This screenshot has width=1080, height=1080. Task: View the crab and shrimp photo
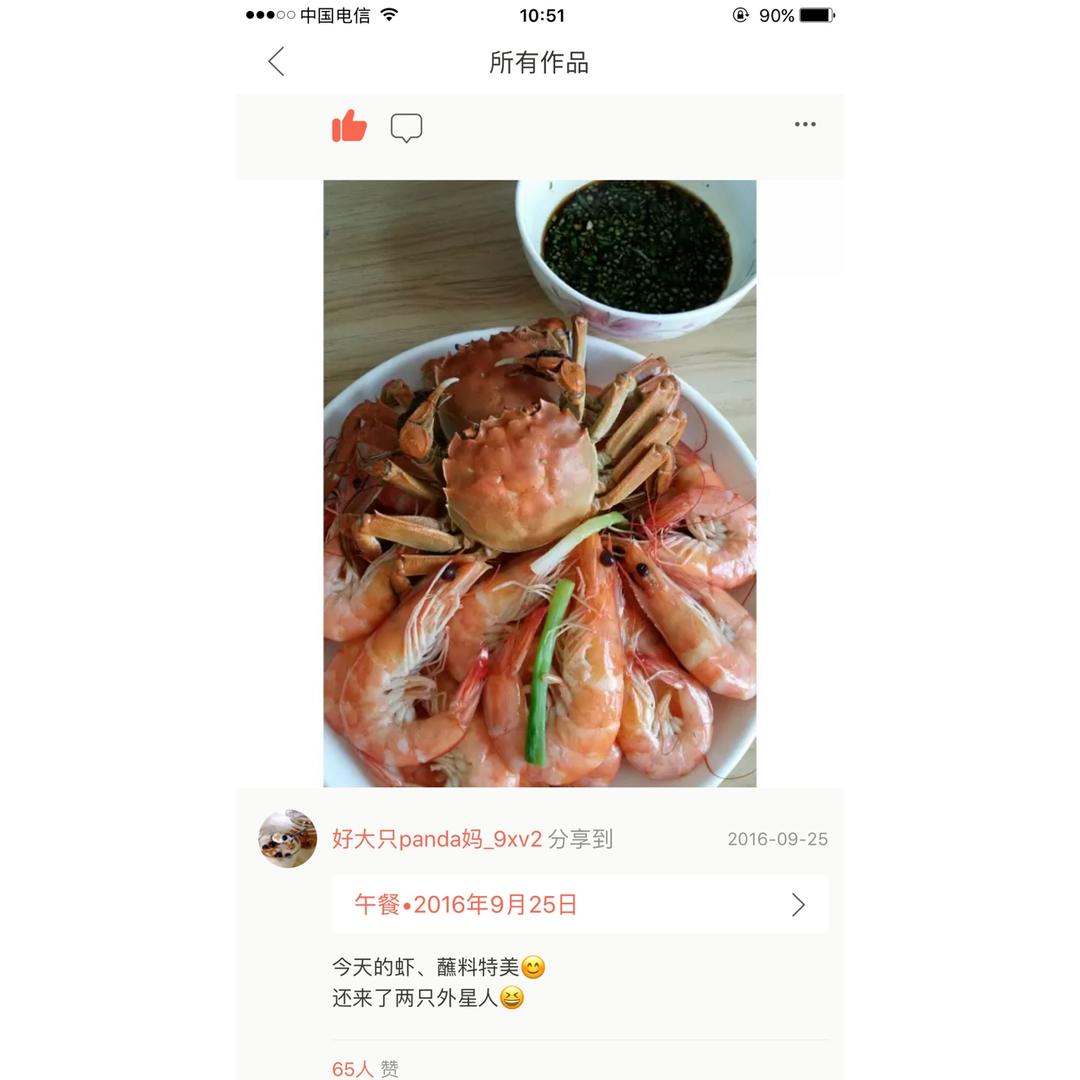(539, 483)
